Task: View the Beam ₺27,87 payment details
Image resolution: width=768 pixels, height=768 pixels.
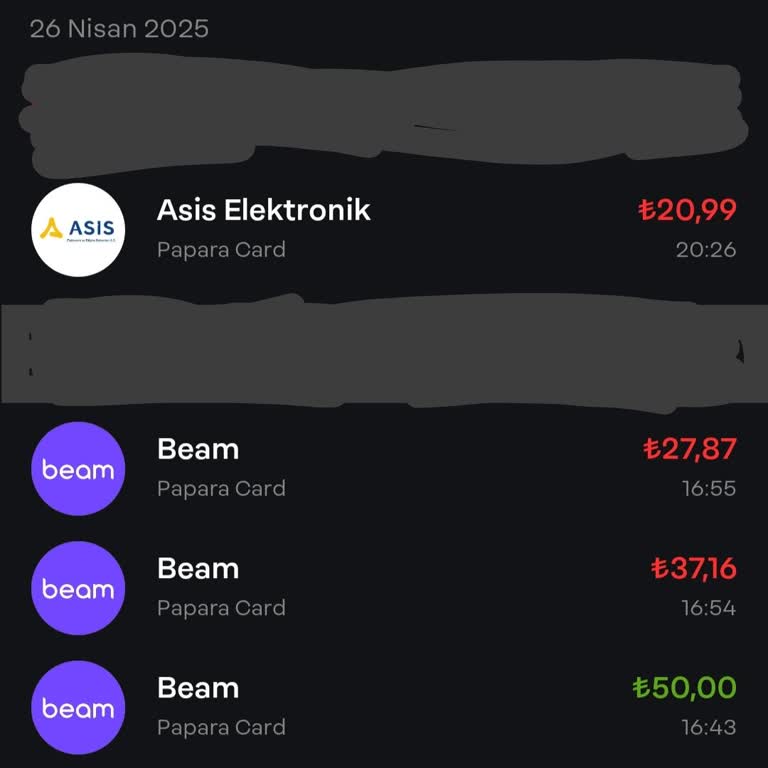Action: coord(384,468)
